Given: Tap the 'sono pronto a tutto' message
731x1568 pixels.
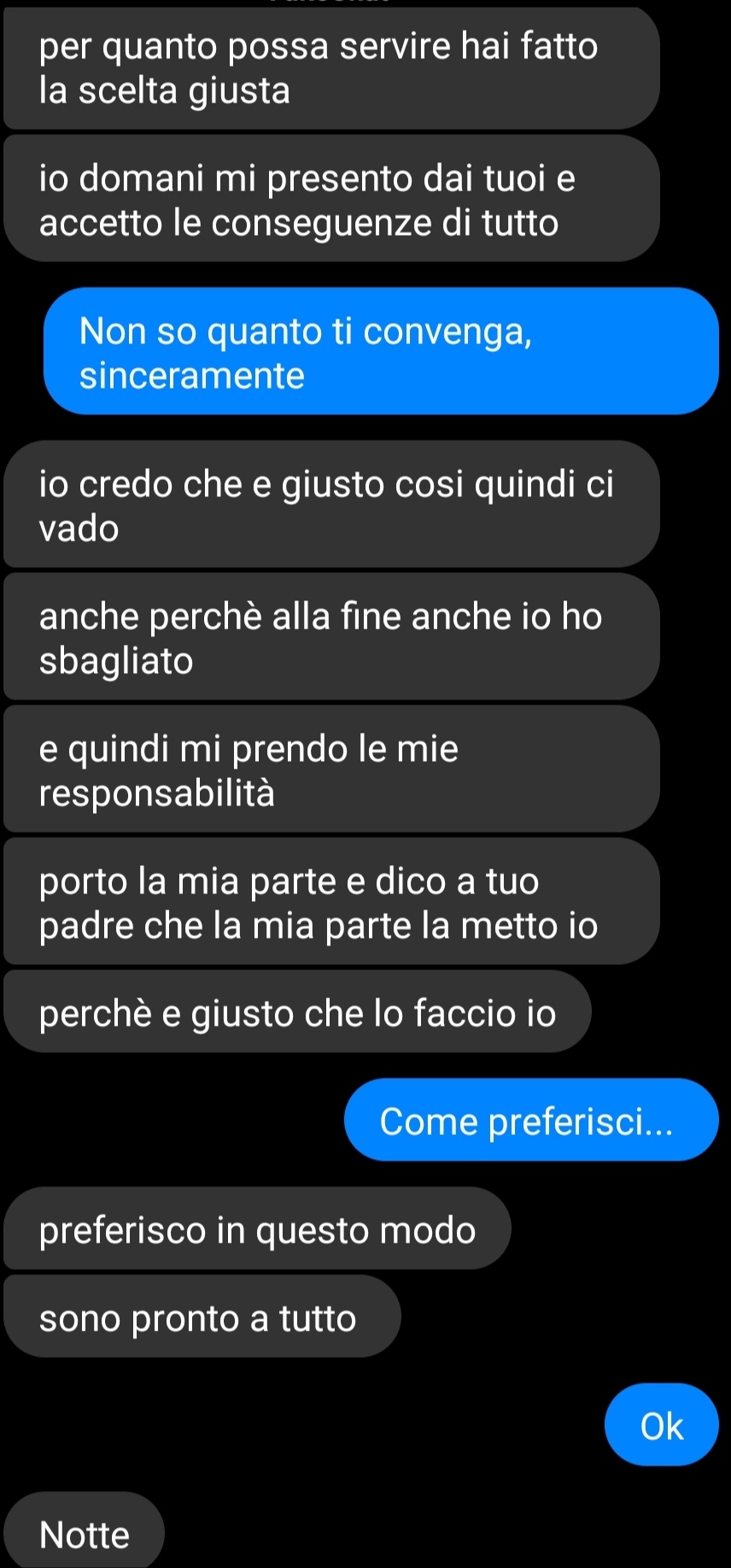Looking at the screenshot, I should (201, 1317).
